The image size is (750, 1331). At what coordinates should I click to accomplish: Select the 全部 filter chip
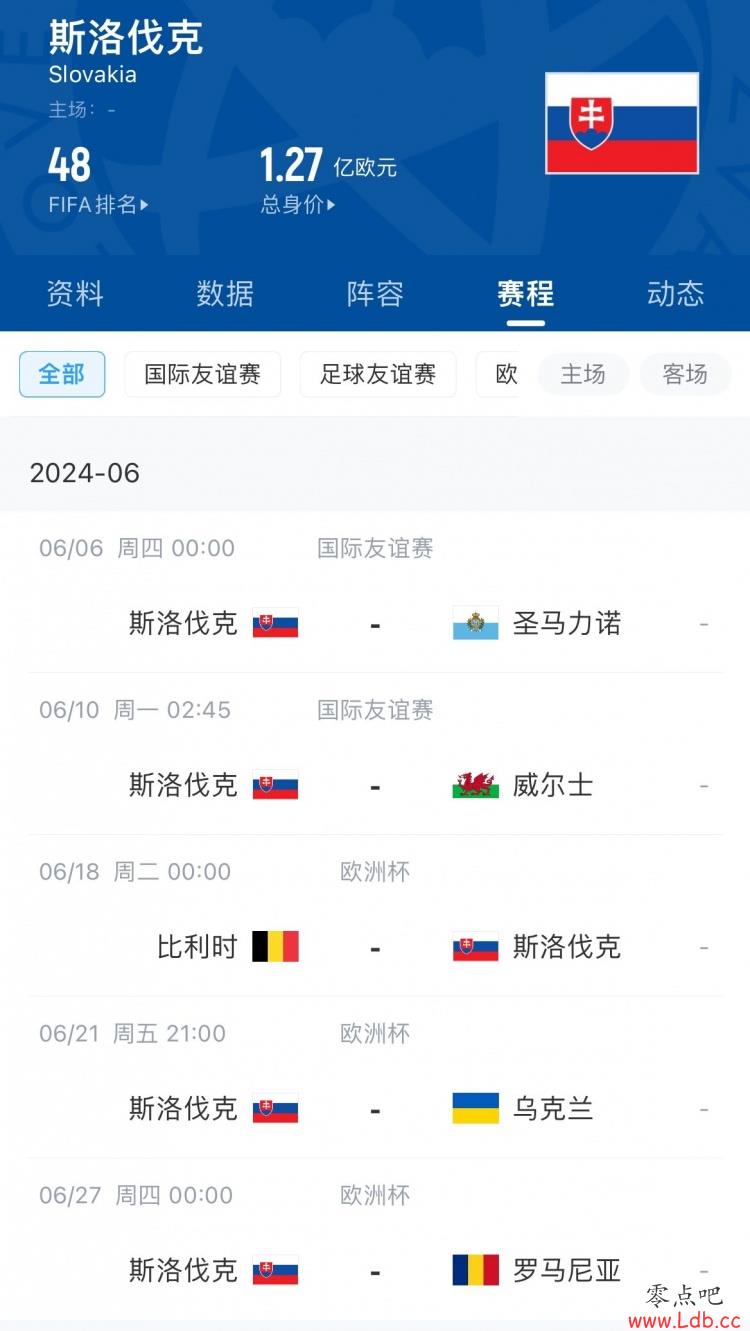(62, 374)
